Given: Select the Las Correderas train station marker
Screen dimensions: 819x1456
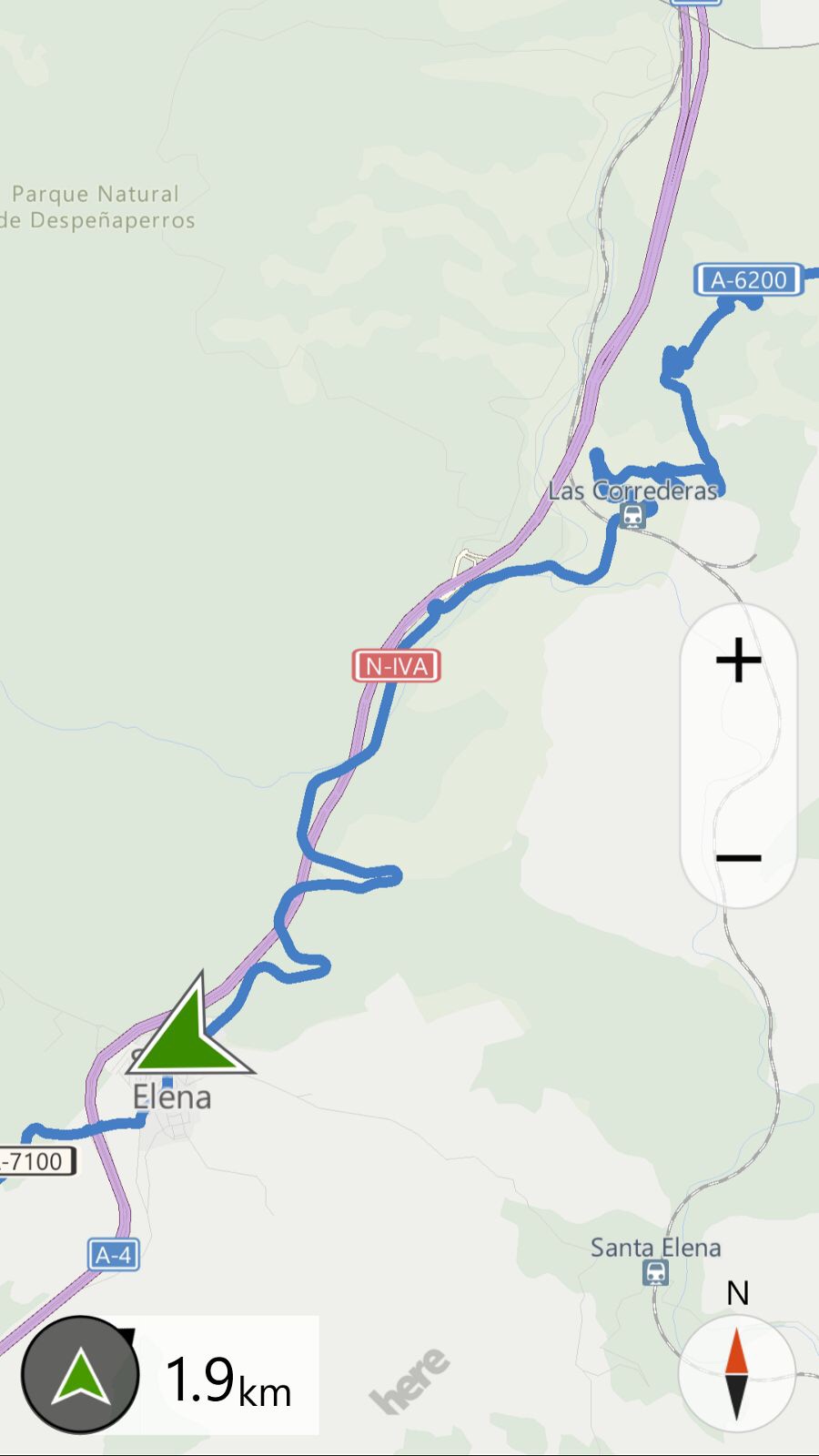Looking at the screenshot, I should [632, 517].
